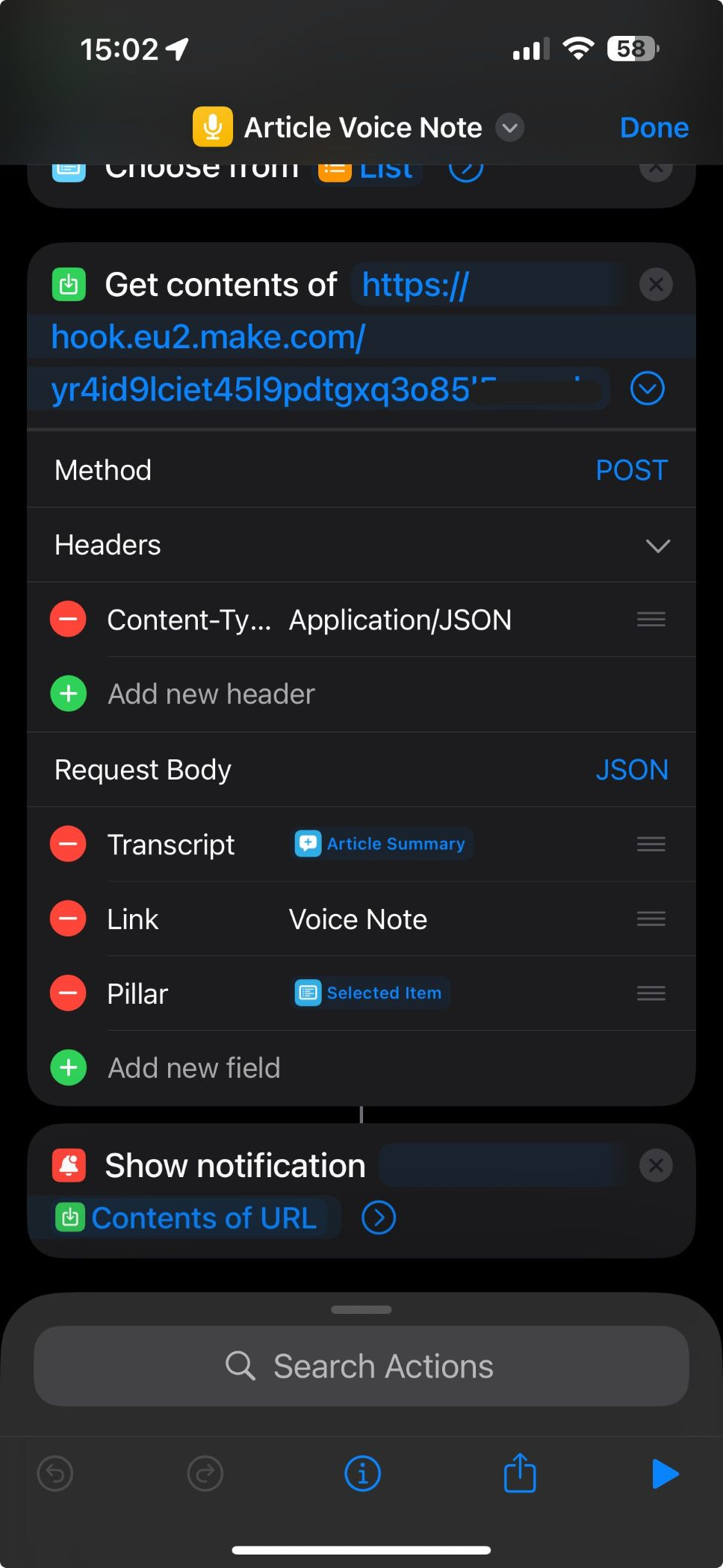
Task: Collapse the Get contents of URL options
Action: tap(647, 389)
